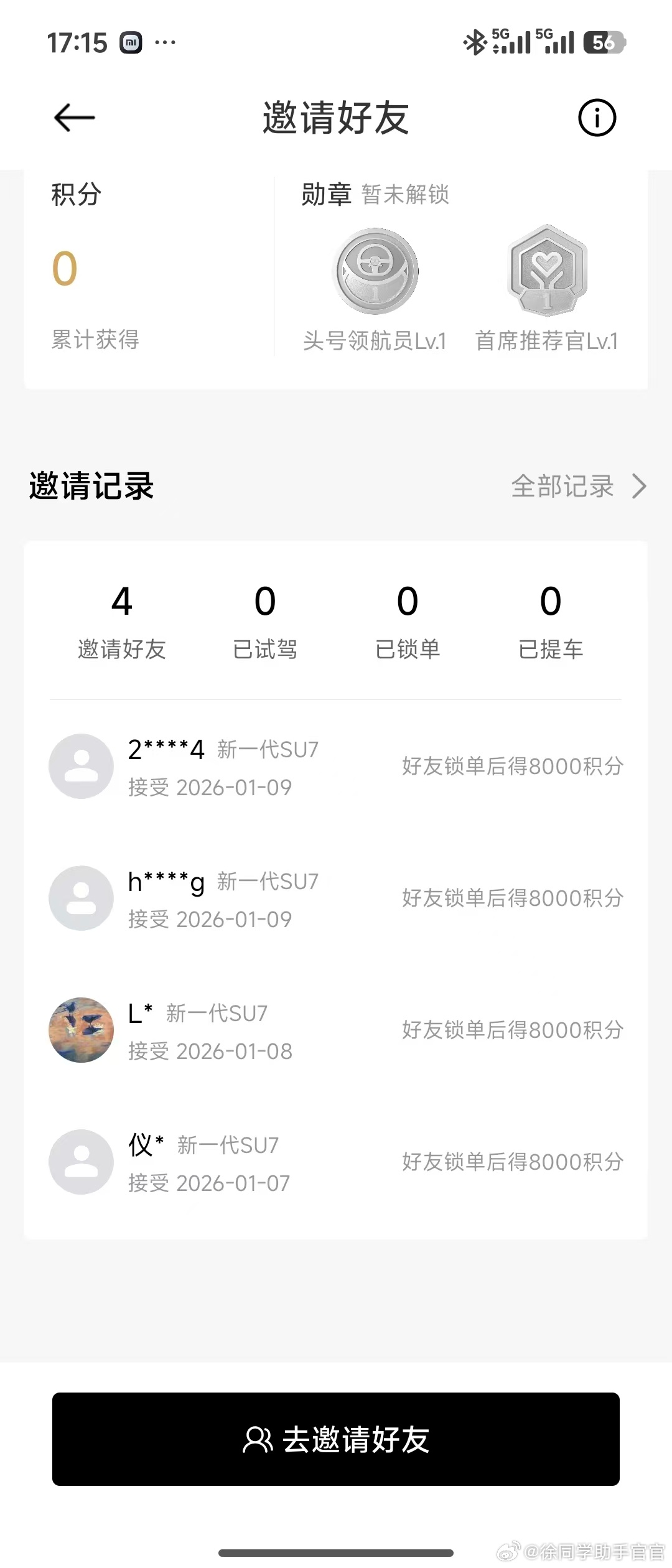The width and height of the screenshot is (672, 1568).
Task: Open the info icon for invitation rules
Action: pyautogui.click(x=597, y=118)
